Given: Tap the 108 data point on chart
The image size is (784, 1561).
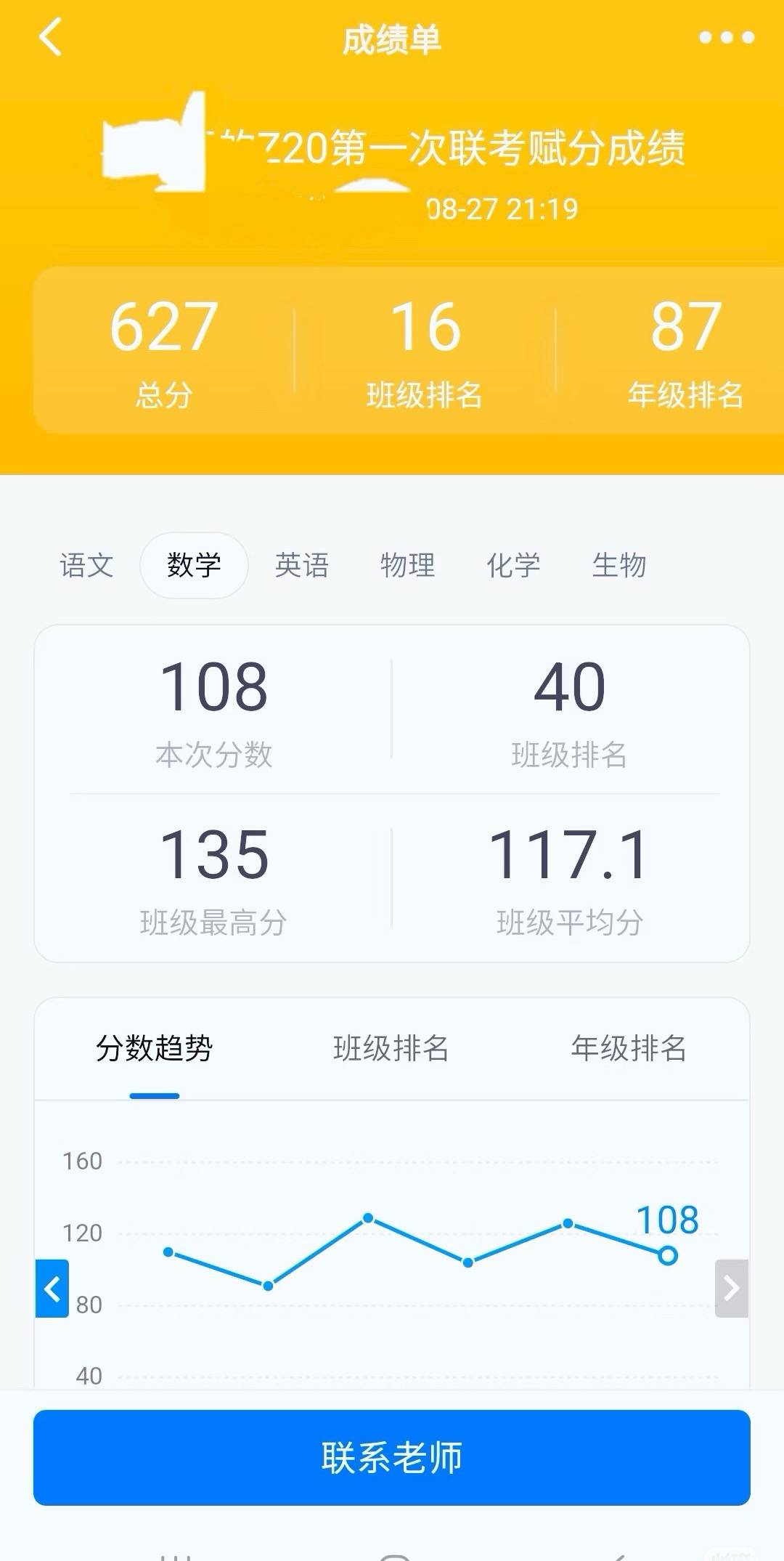Looking at the screenshot, I should (668, 1255).
